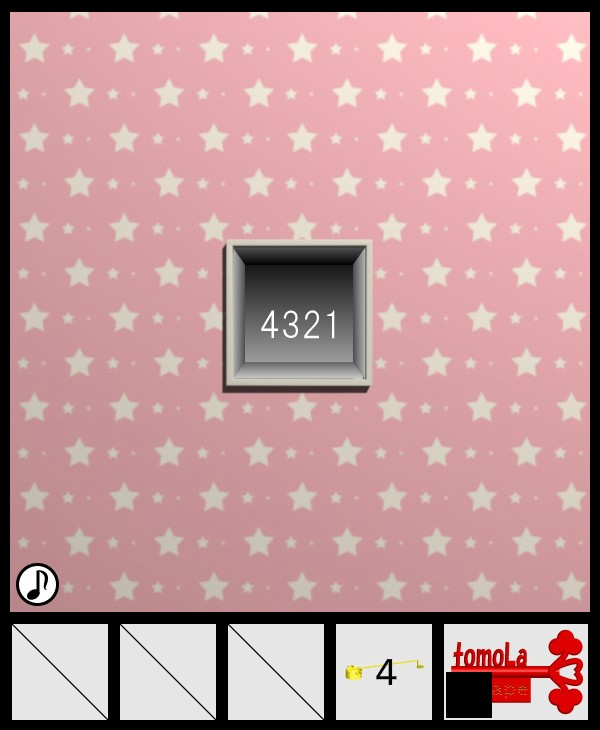Tap the wall recess showing 4321
This screenshot has width=600, height=730.
click(299, 314)
